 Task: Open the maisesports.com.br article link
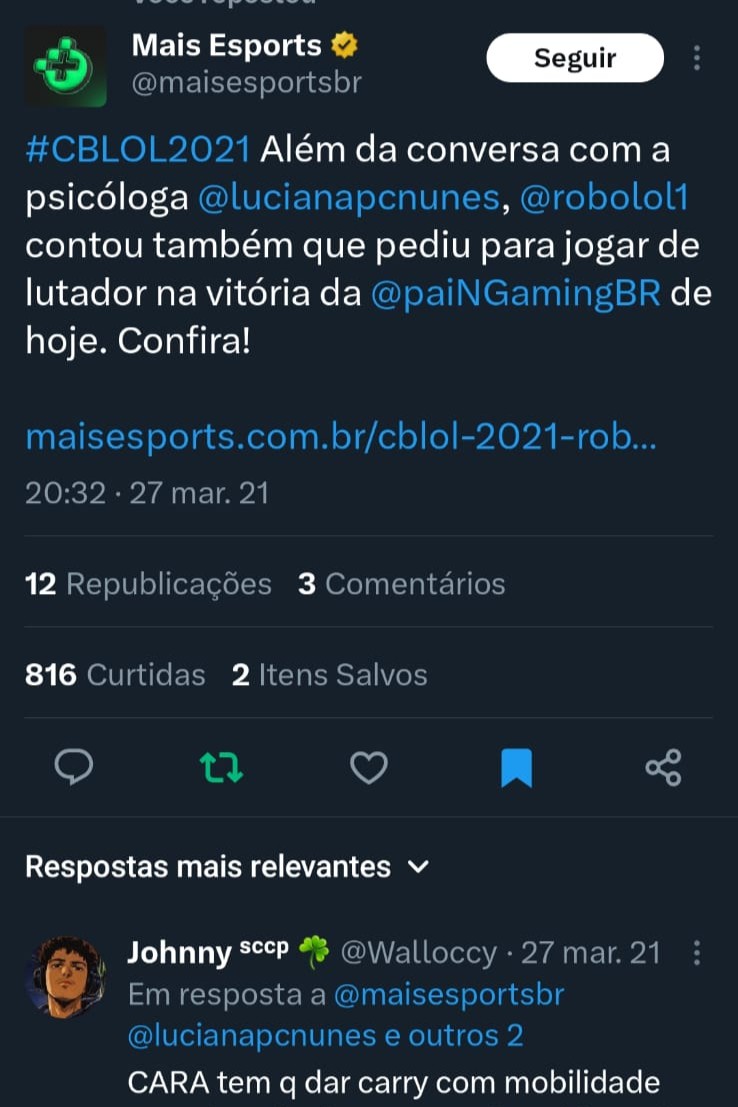pos(340,437)
